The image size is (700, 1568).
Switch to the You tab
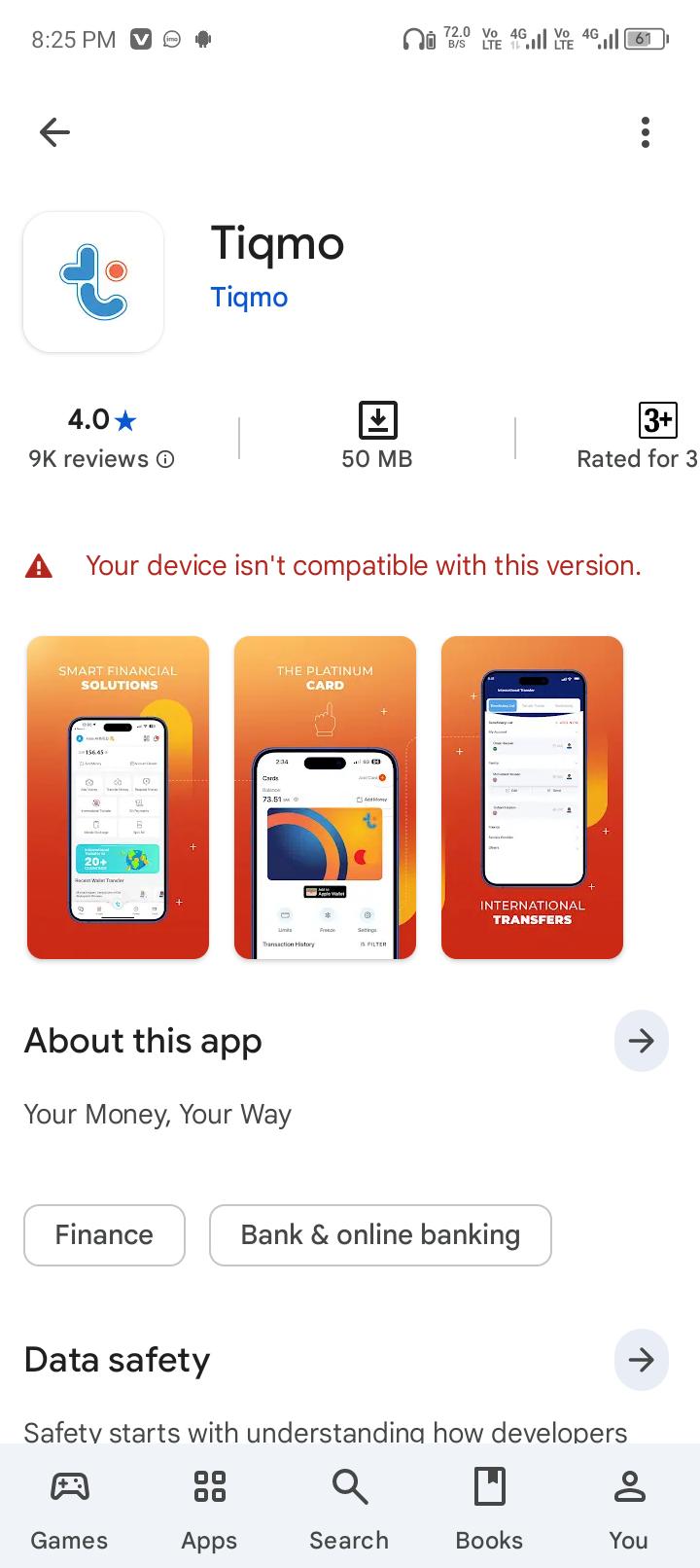(628, 1510)
